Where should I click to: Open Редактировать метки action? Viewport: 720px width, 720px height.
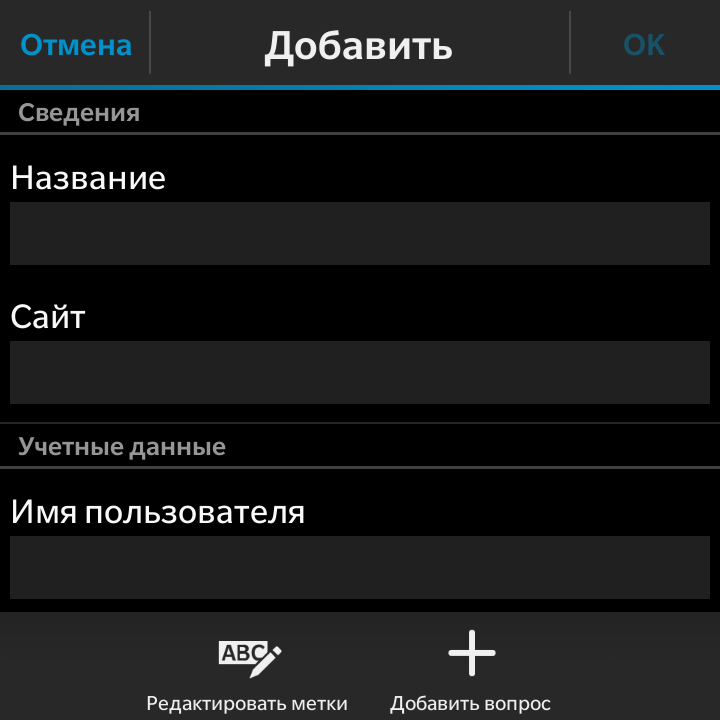point(248,672)
